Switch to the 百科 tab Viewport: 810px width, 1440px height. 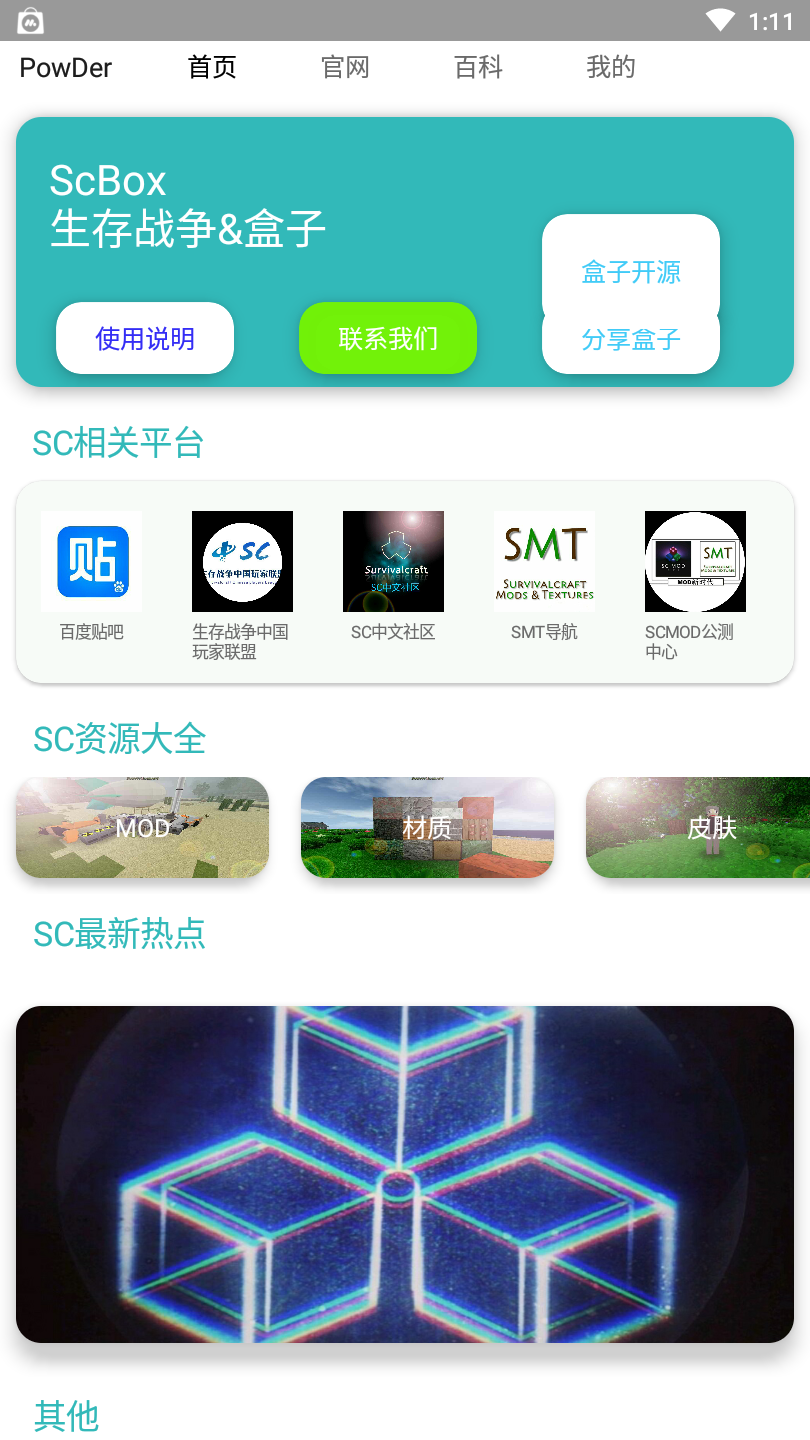[478, 67]
